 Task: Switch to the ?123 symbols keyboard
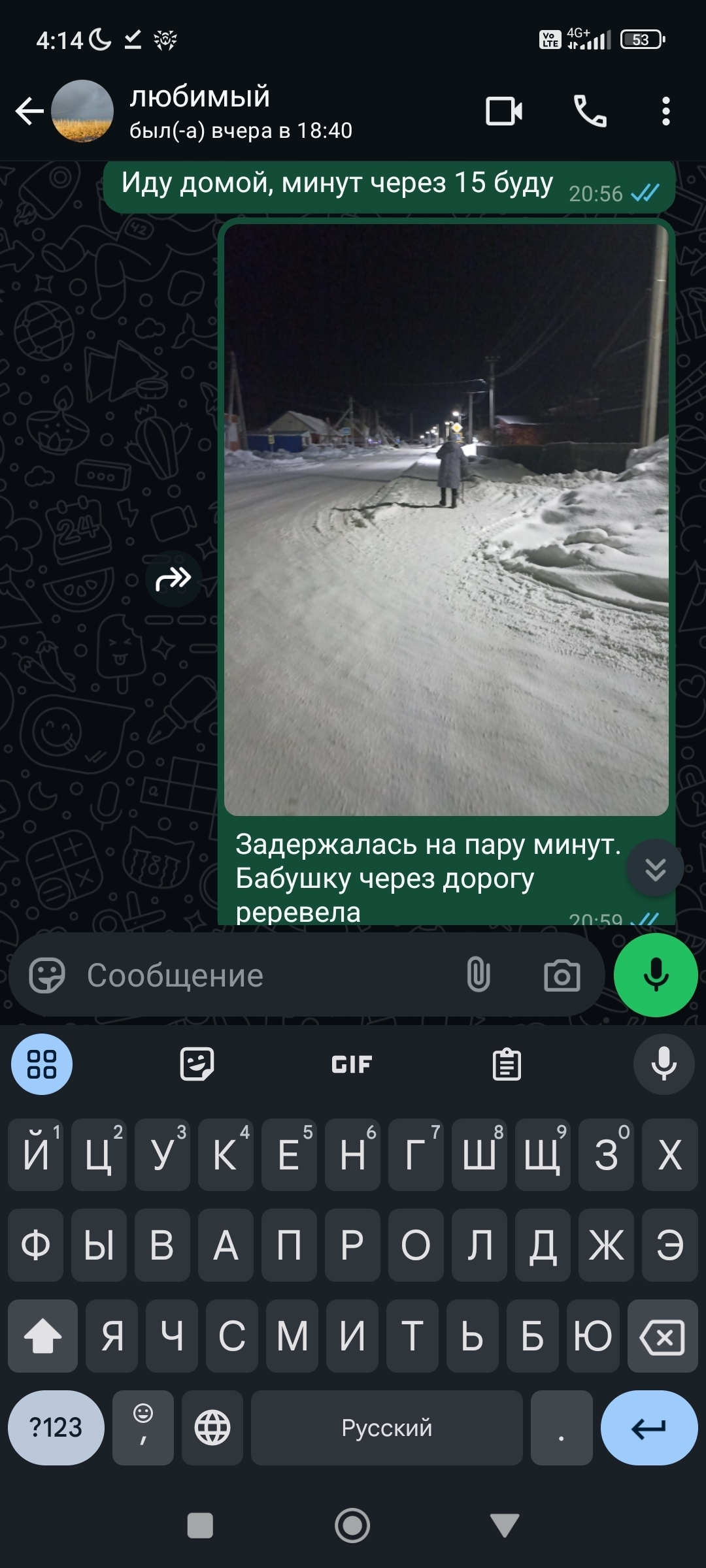coord(56,1428)
